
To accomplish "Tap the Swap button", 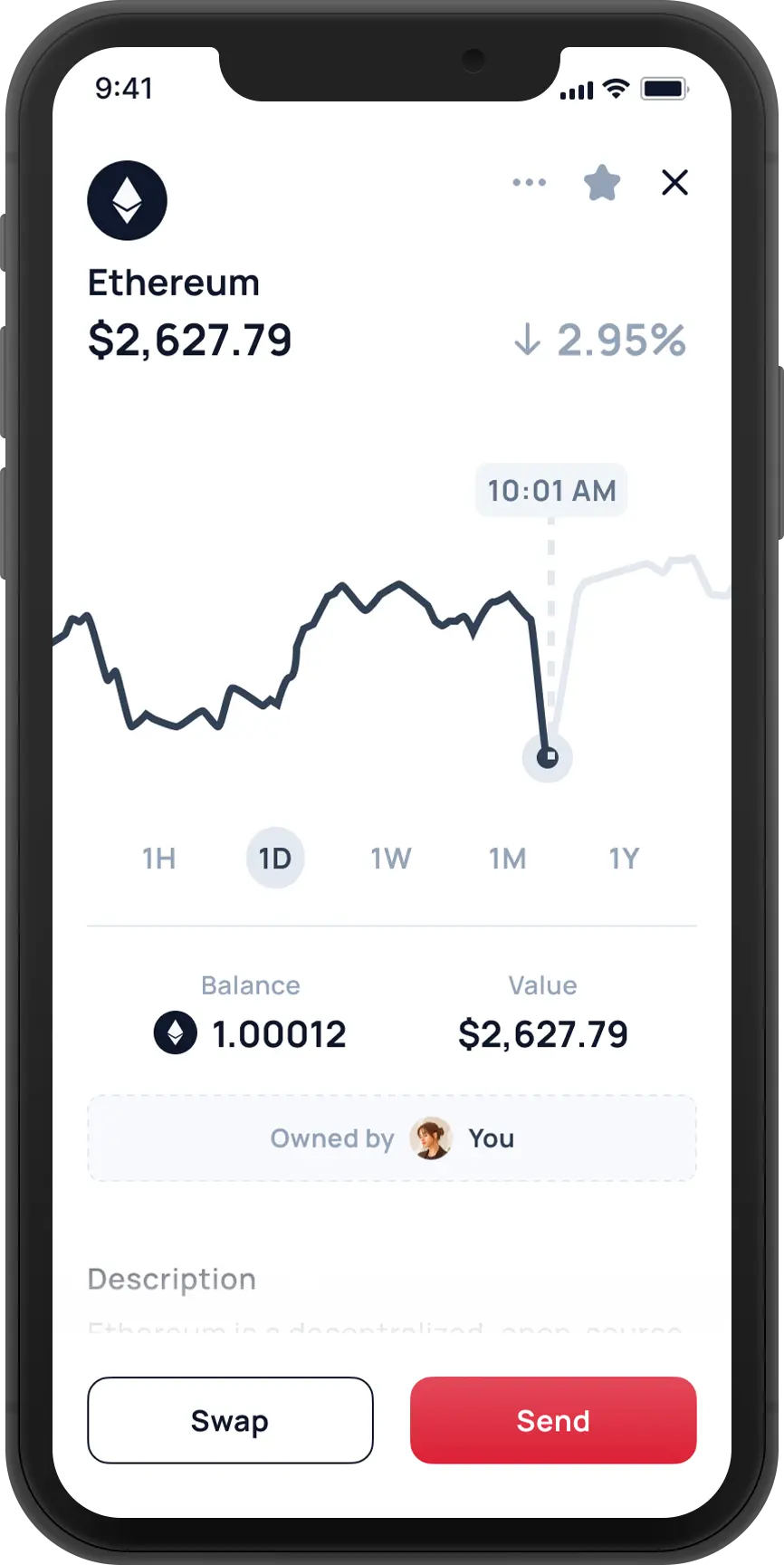I will click(230, 1420).
